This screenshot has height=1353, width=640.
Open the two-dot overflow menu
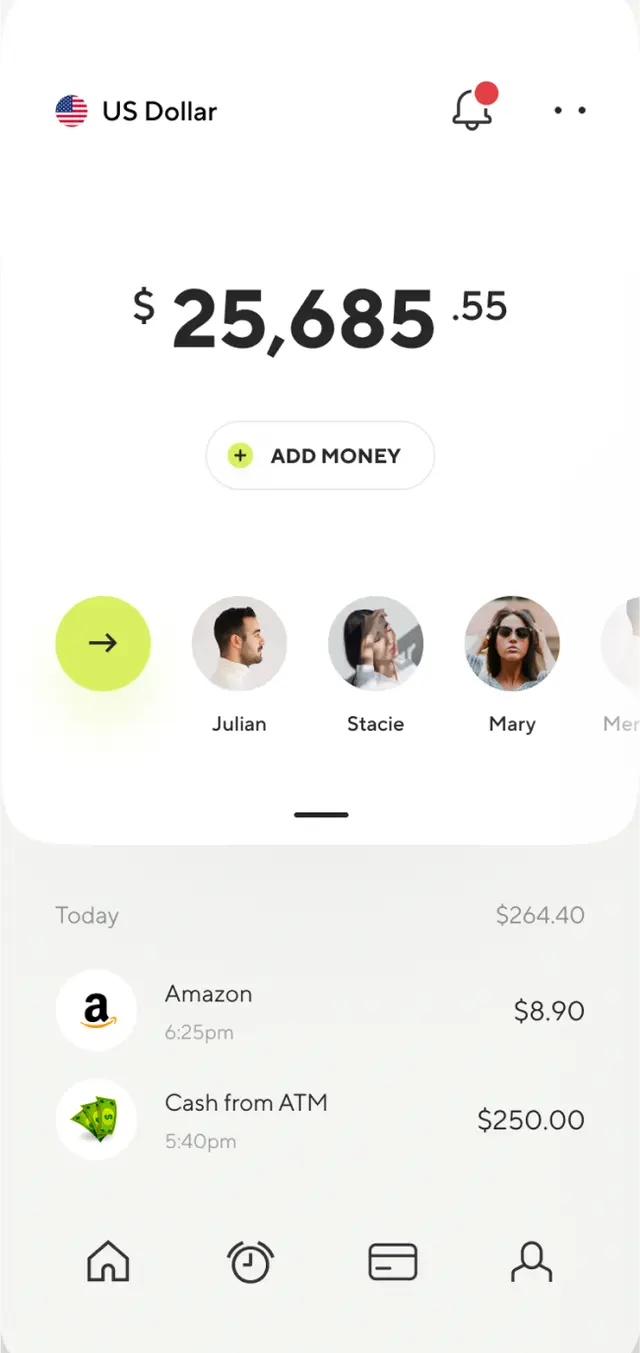click(570, 110)
